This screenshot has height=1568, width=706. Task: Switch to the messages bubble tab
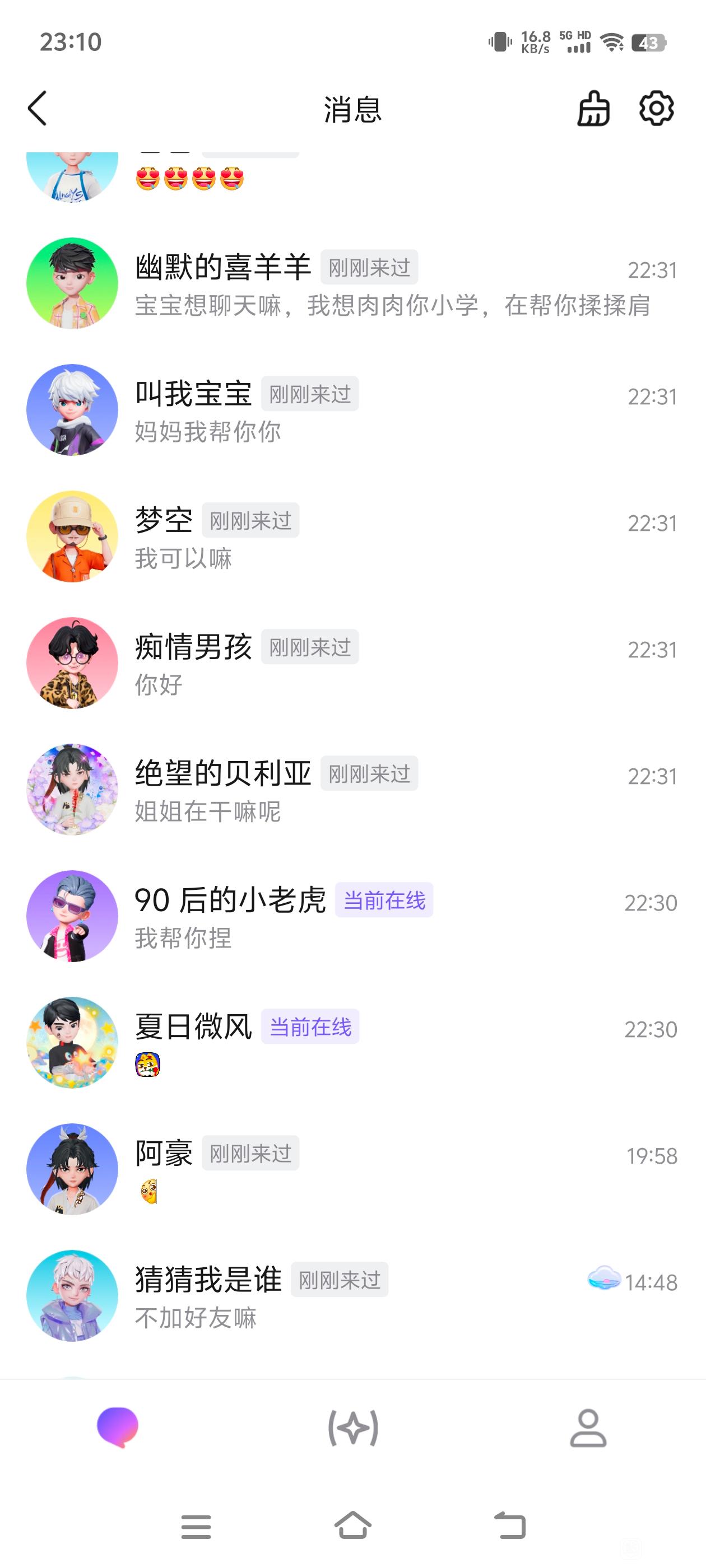point(118,1427)
